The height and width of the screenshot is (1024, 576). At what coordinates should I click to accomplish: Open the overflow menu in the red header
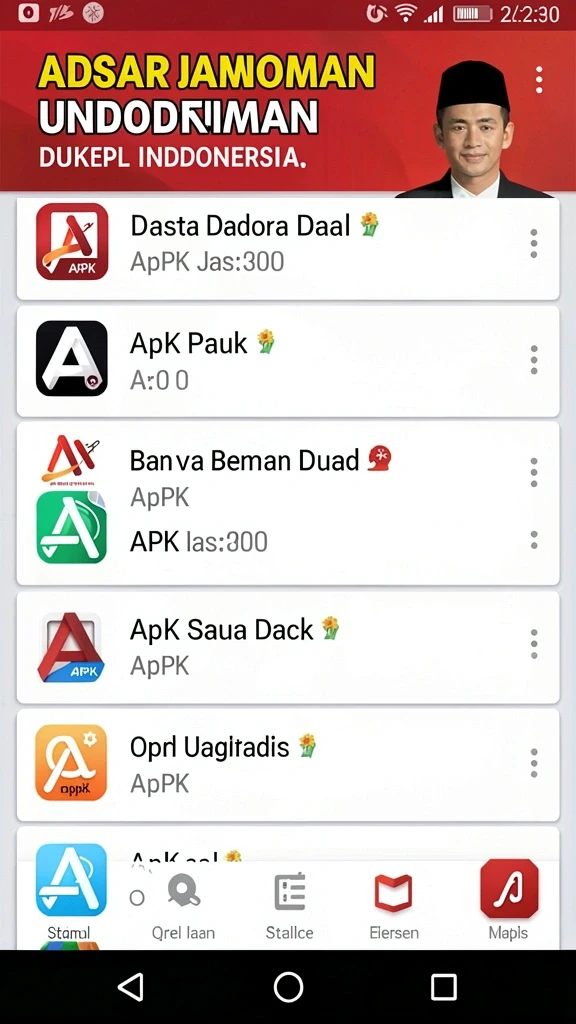(x=539, y=80)
